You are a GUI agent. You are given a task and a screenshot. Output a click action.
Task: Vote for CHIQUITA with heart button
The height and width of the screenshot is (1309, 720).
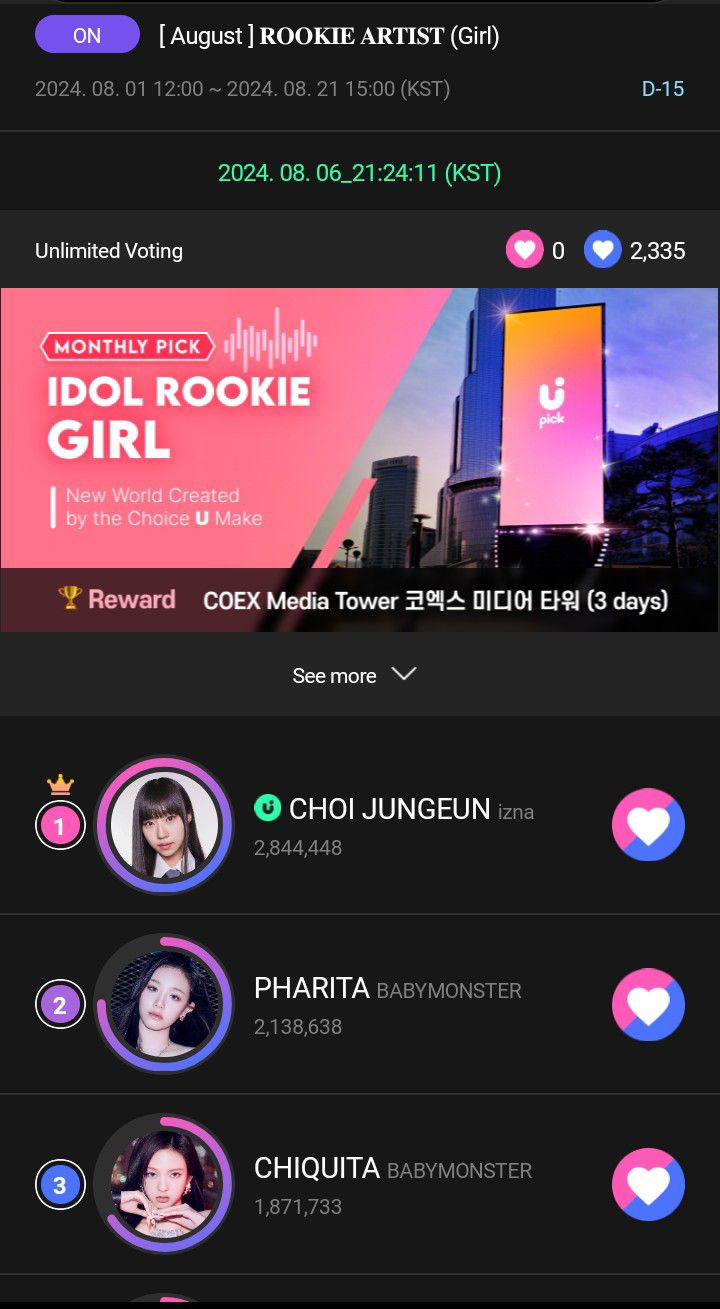coord(648,1185)
